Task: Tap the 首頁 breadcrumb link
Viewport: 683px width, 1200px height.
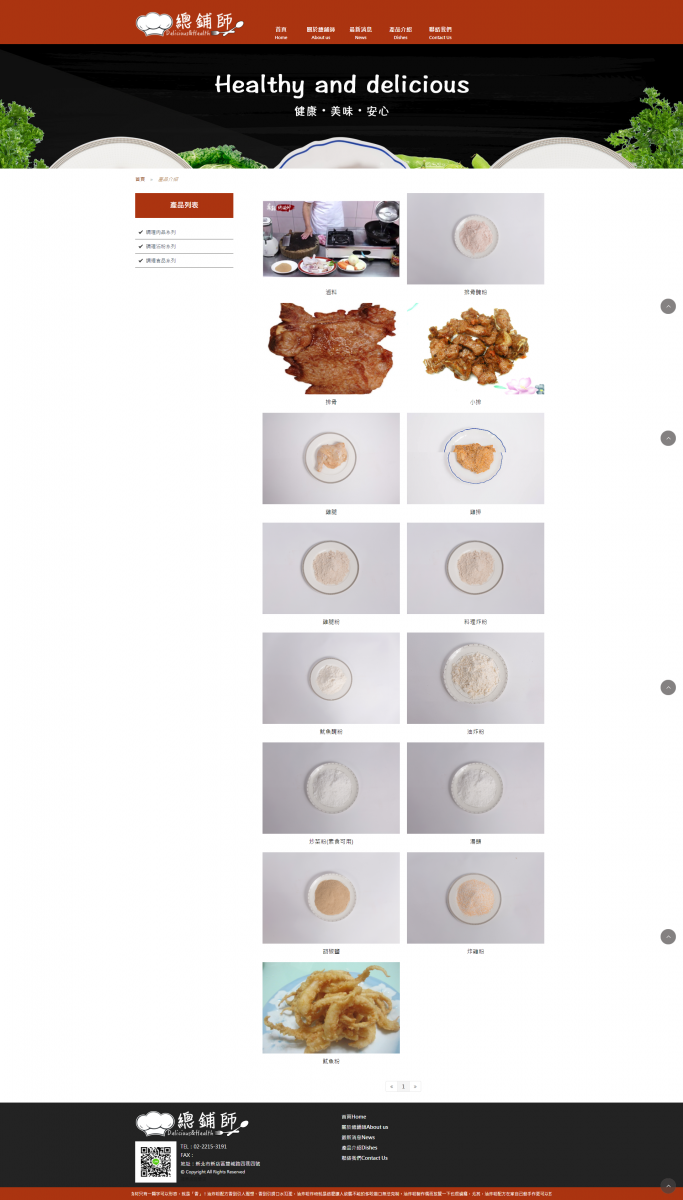Action: pos(140,179)
